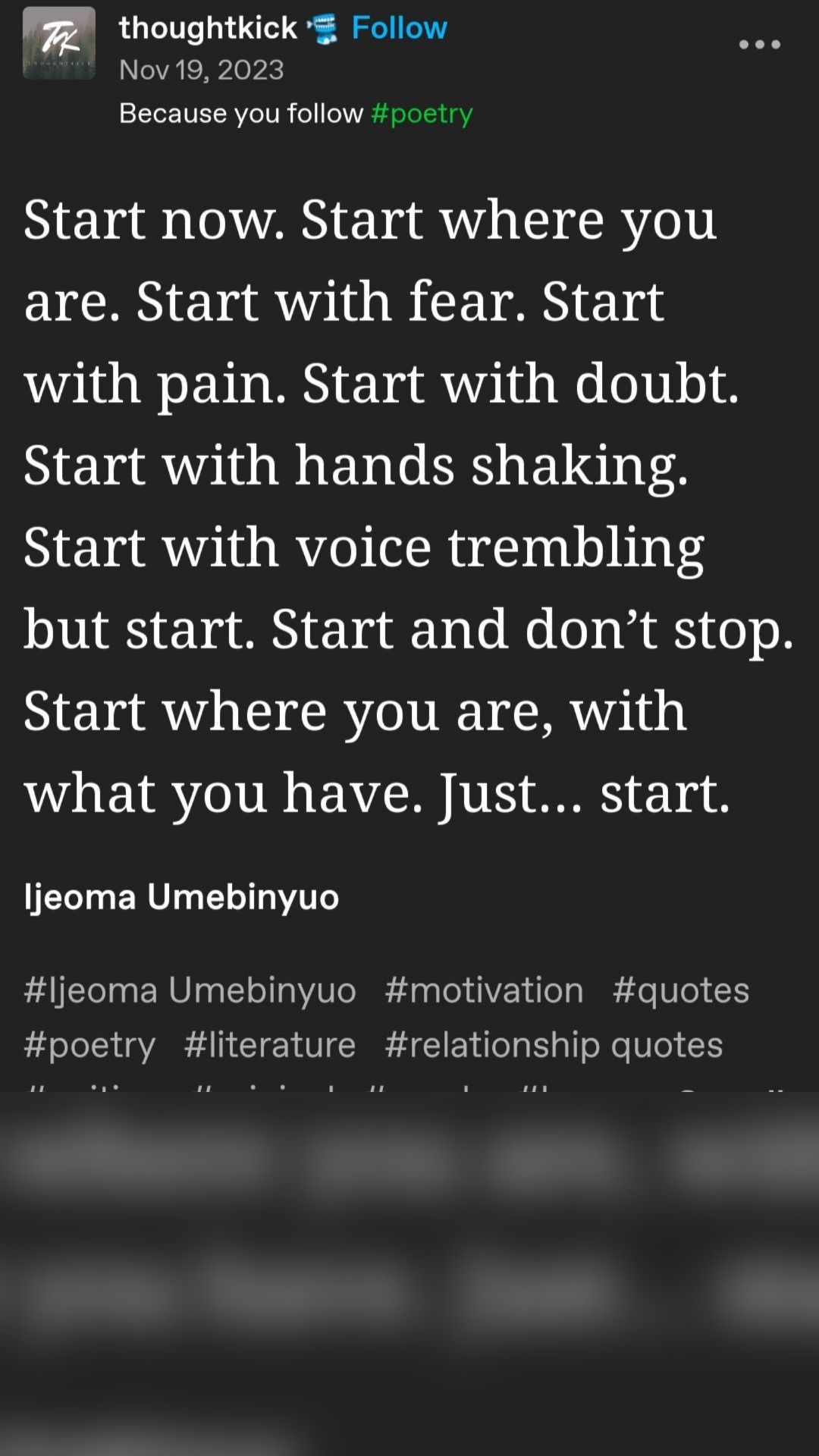
Task: Follow the thoughtkick blog
Action: point(399,29)
